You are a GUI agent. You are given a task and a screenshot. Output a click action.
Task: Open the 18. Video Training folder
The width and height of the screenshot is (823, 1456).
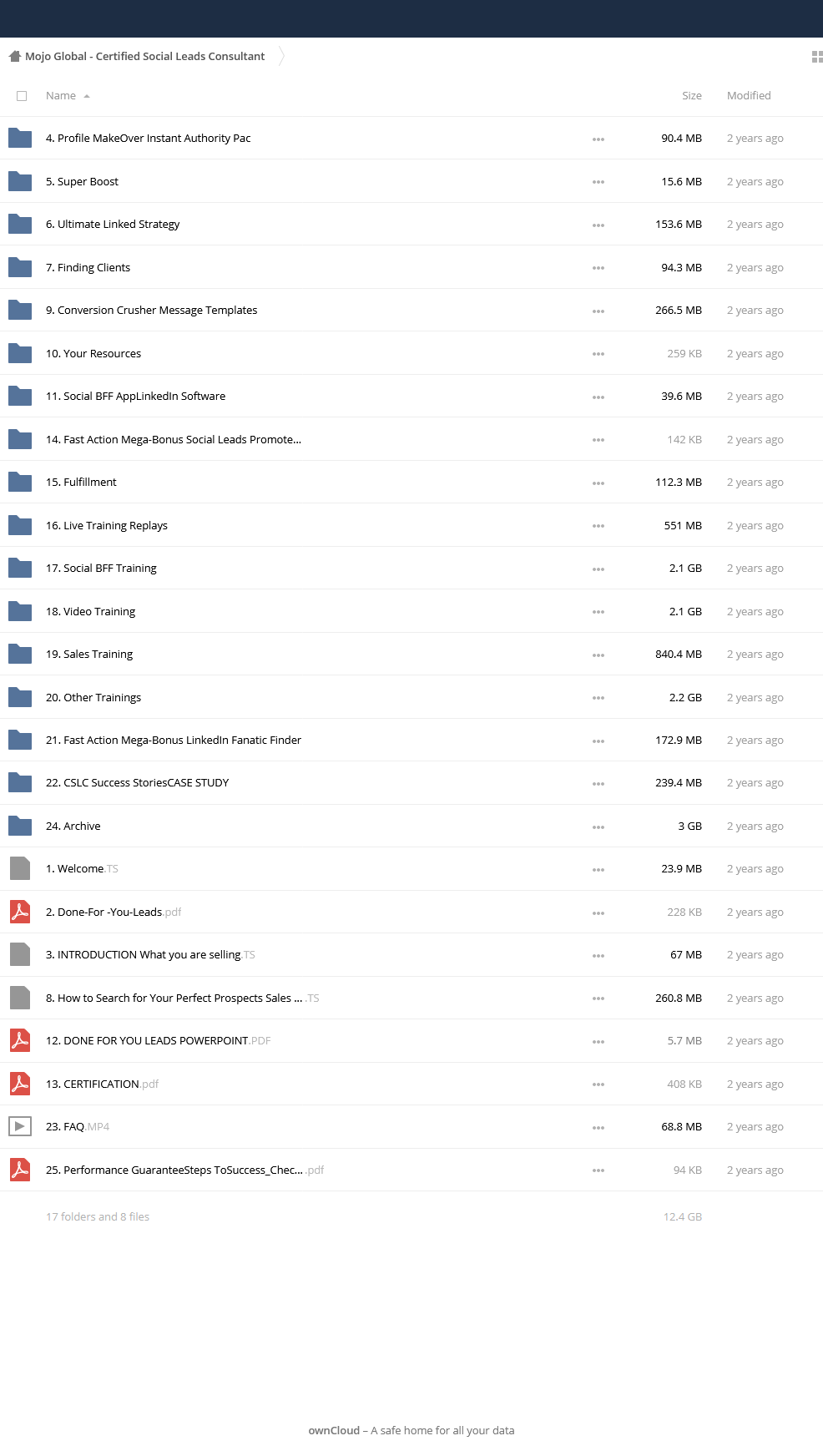(90, 611)
